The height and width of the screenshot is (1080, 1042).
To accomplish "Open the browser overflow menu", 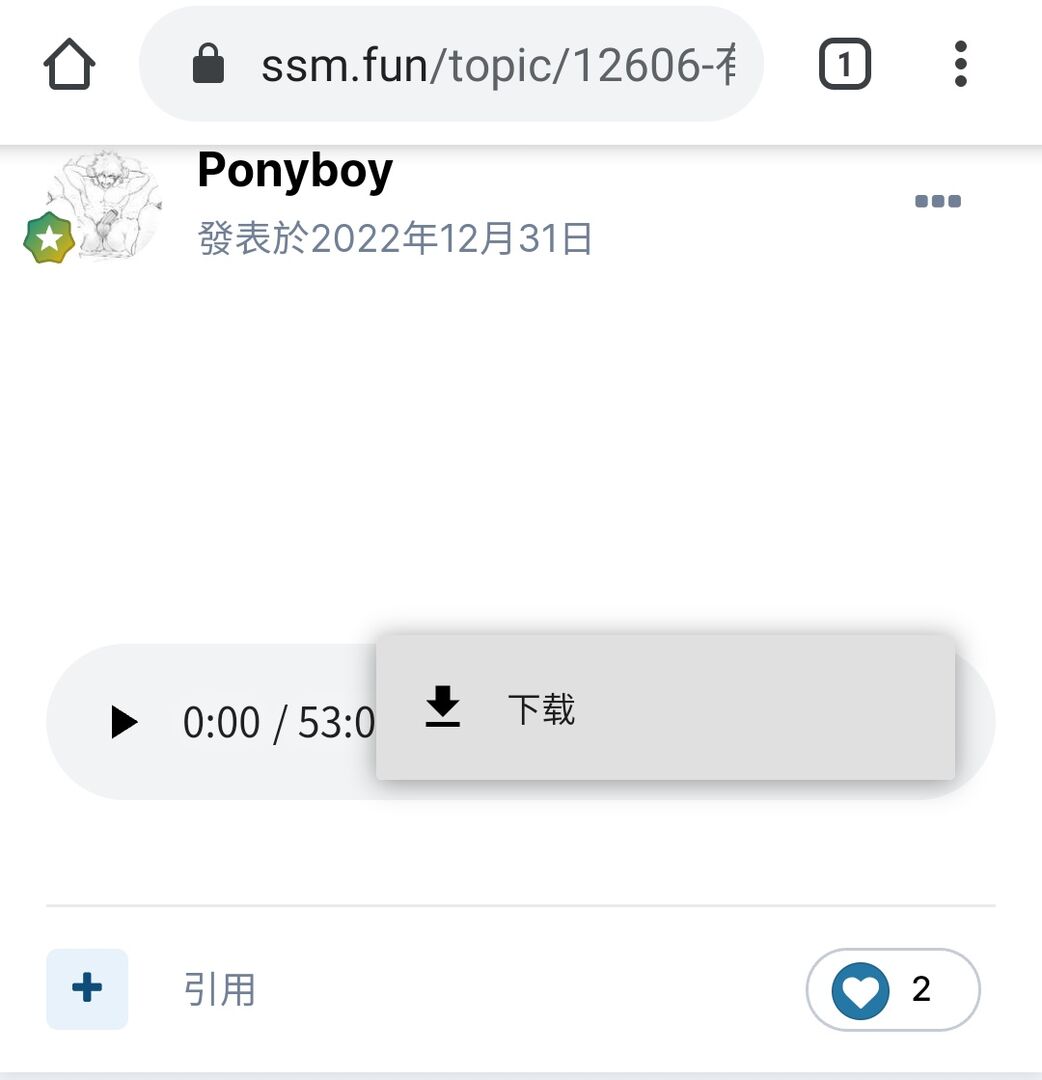I will (960, 66).
